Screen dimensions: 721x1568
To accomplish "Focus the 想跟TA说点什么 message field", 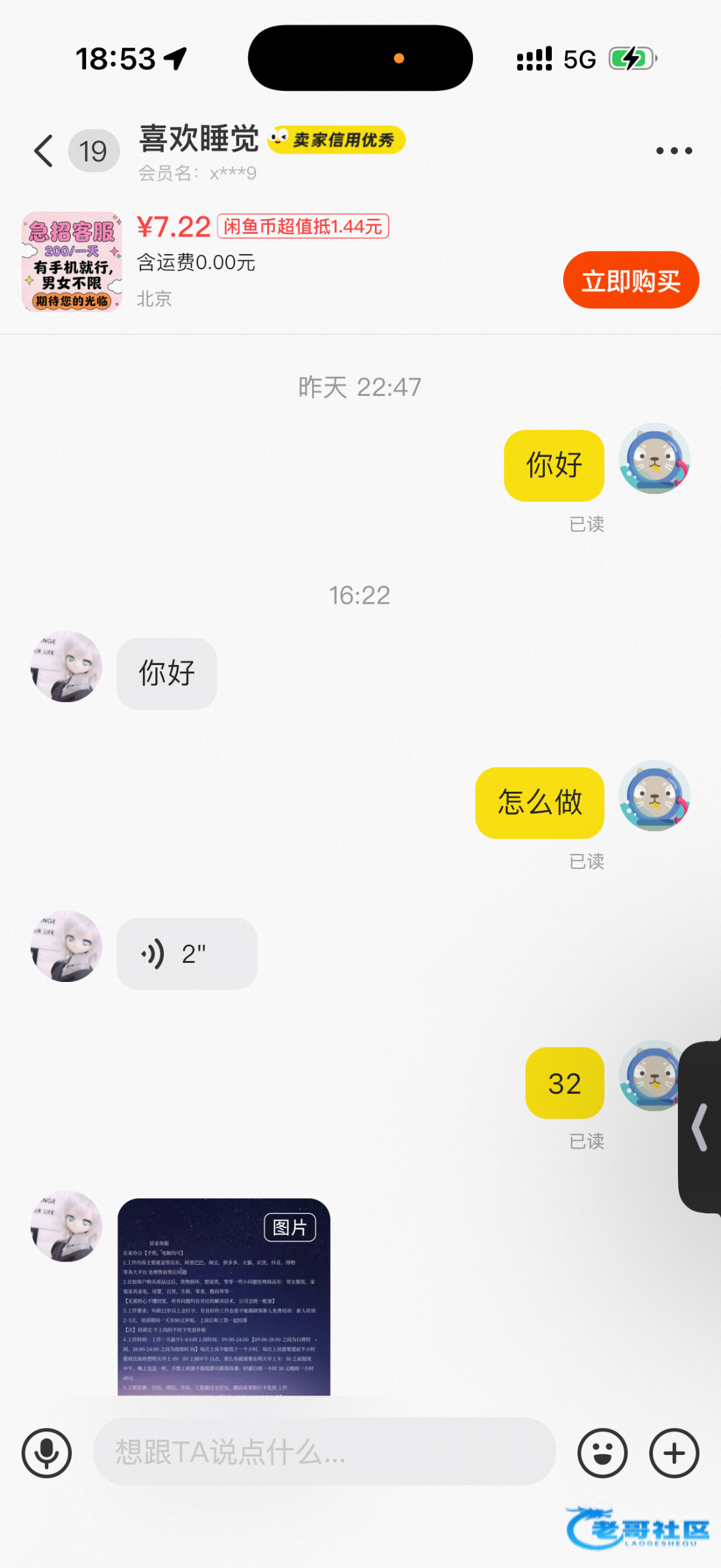I will (x=324, y=1452).
